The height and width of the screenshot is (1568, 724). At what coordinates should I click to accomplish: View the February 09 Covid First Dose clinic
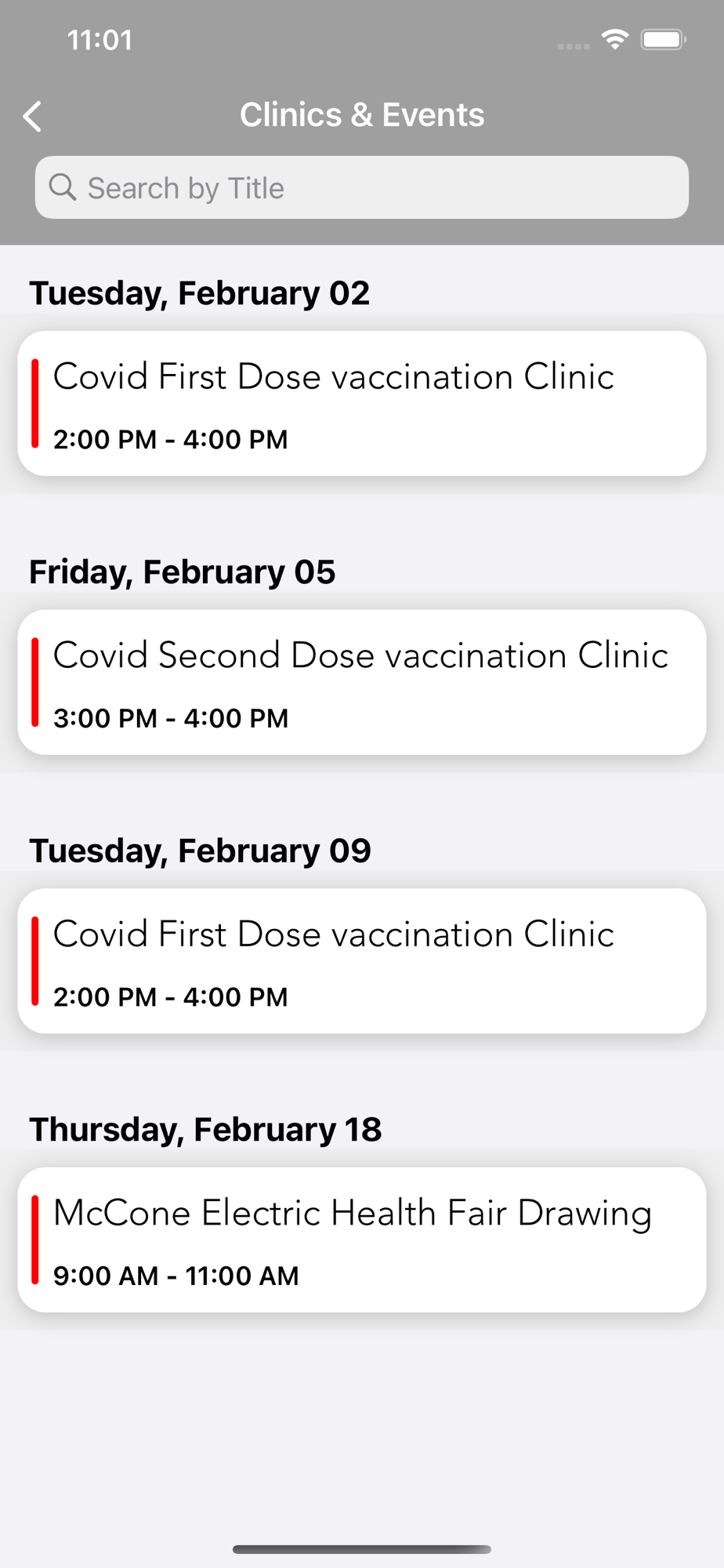(361, 961)
